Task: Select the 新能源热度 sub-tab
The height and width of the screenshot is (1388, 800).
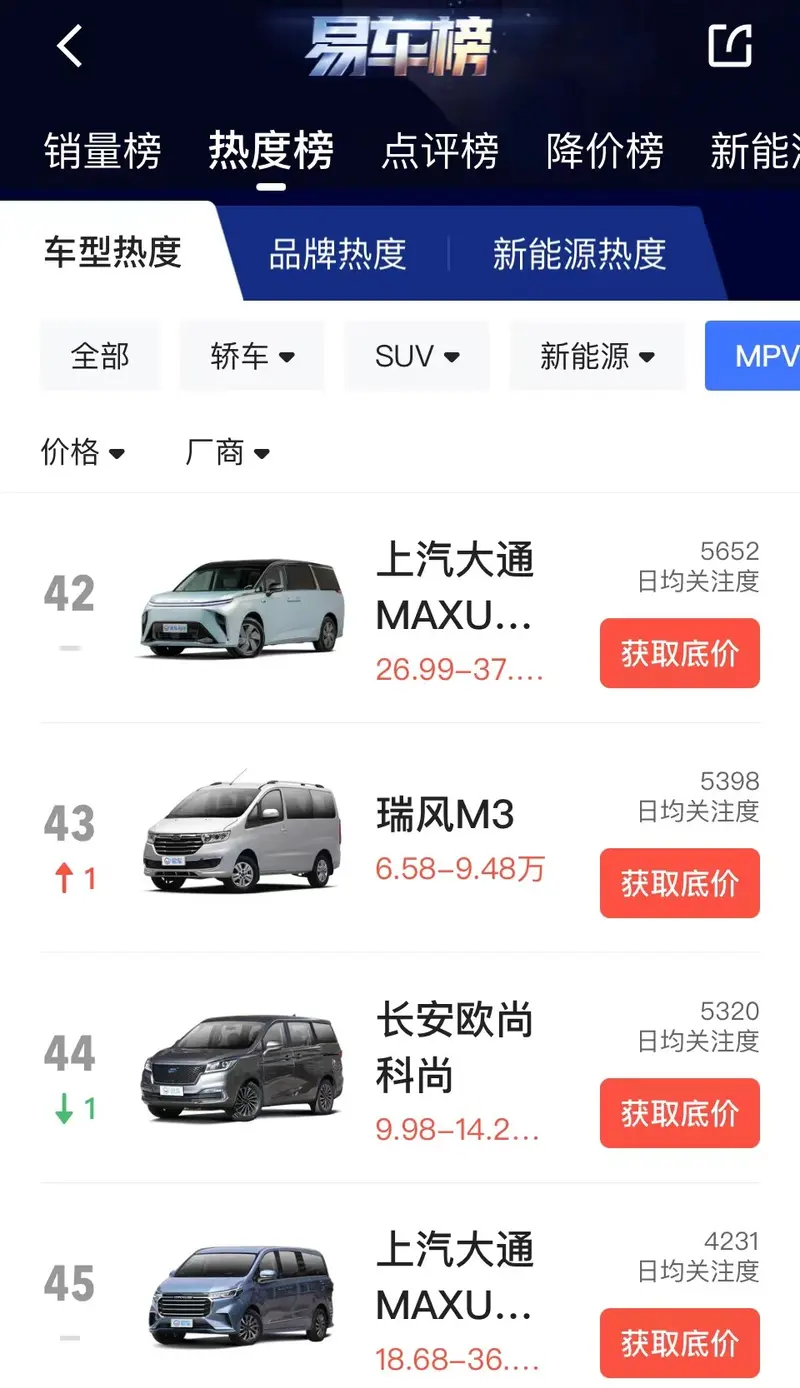Action: (578, 254)
